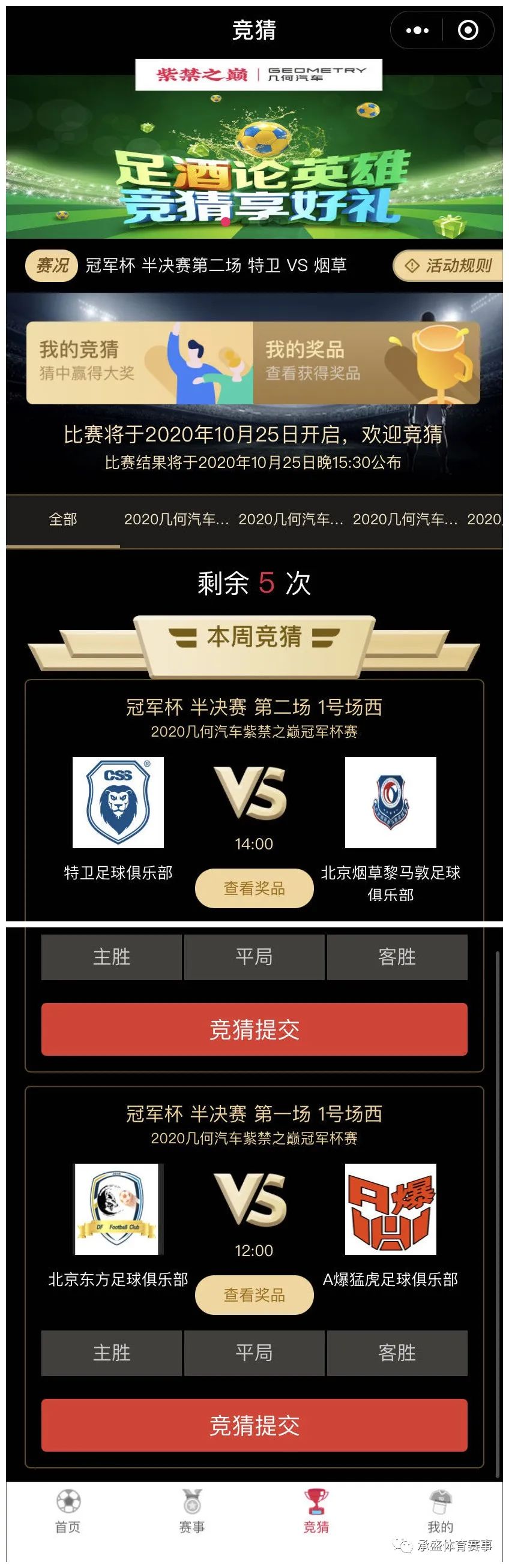Submit guess via 竞猜提交 for 特卫 match
This screenshot has width=509, height=1568.
(x=254, y=1029)
